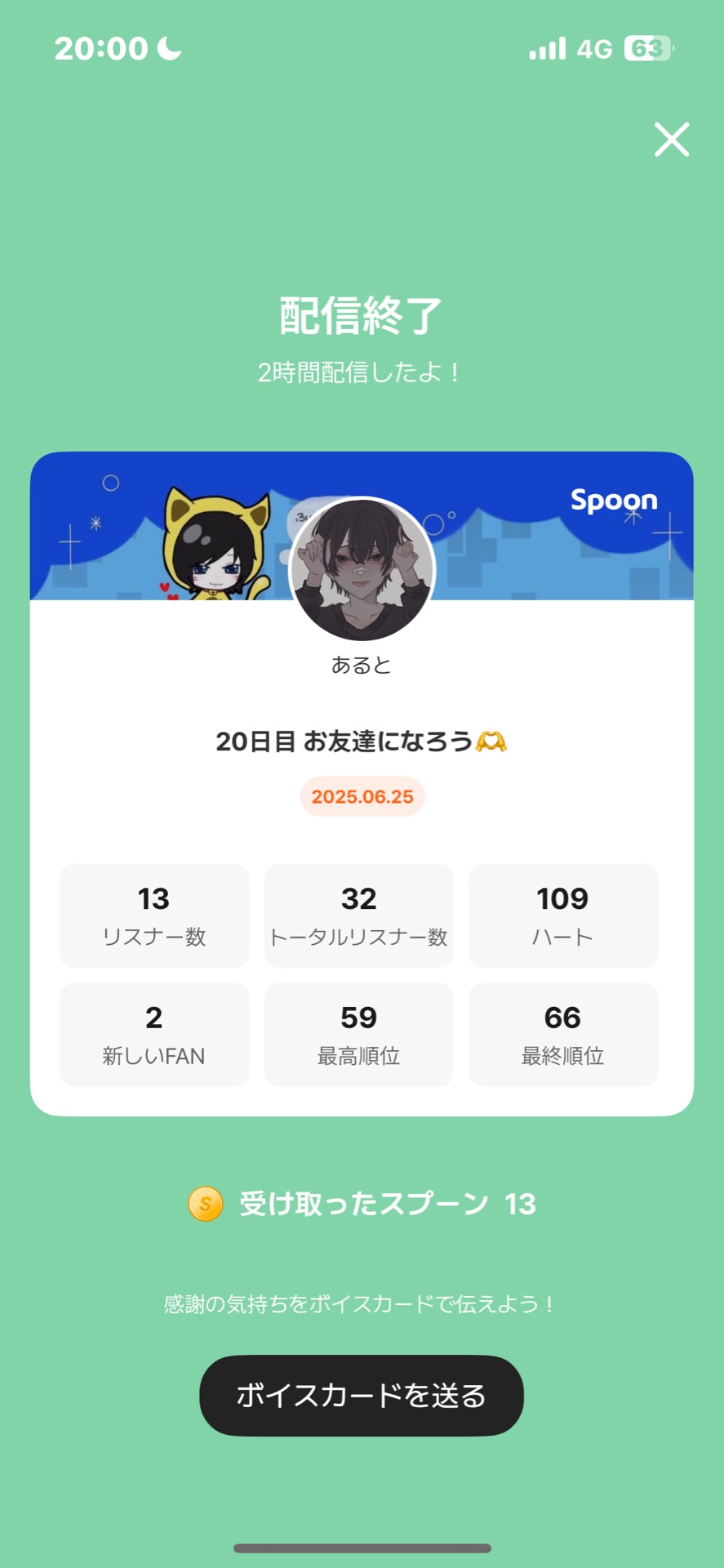Close the broadcast ended summary screen
The width and height of the screenshot is (724, 1568).
tap(672, 139)
